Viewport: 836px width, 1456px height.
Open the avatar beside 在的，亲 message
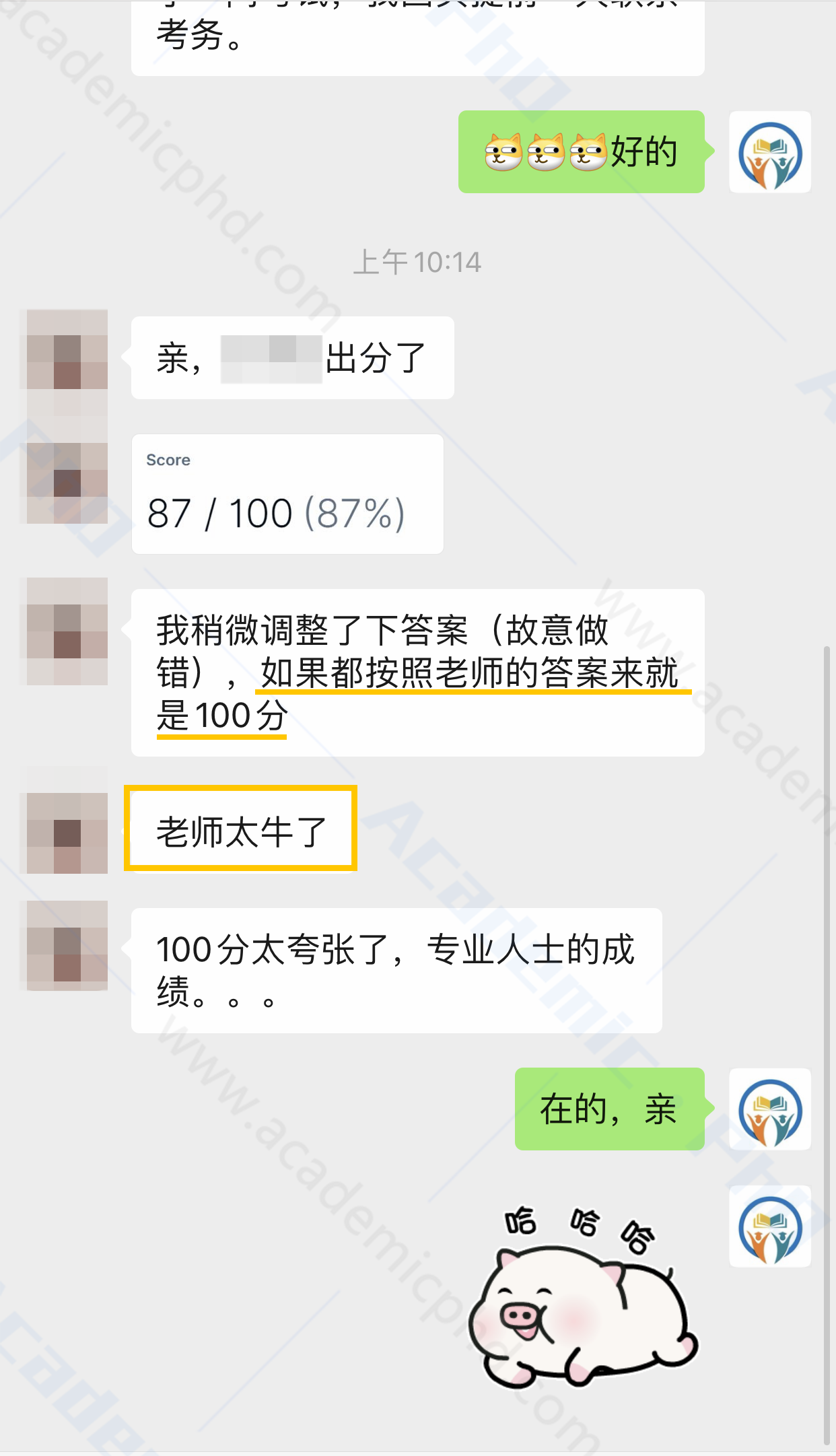(770, 1109)
